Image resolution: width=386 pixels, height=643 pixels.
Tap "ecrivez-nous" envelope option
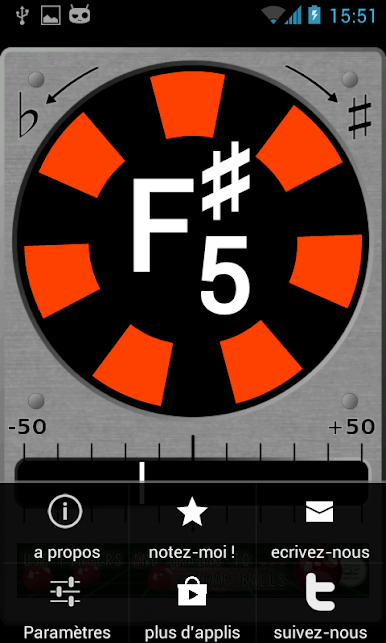pos(320,524)
